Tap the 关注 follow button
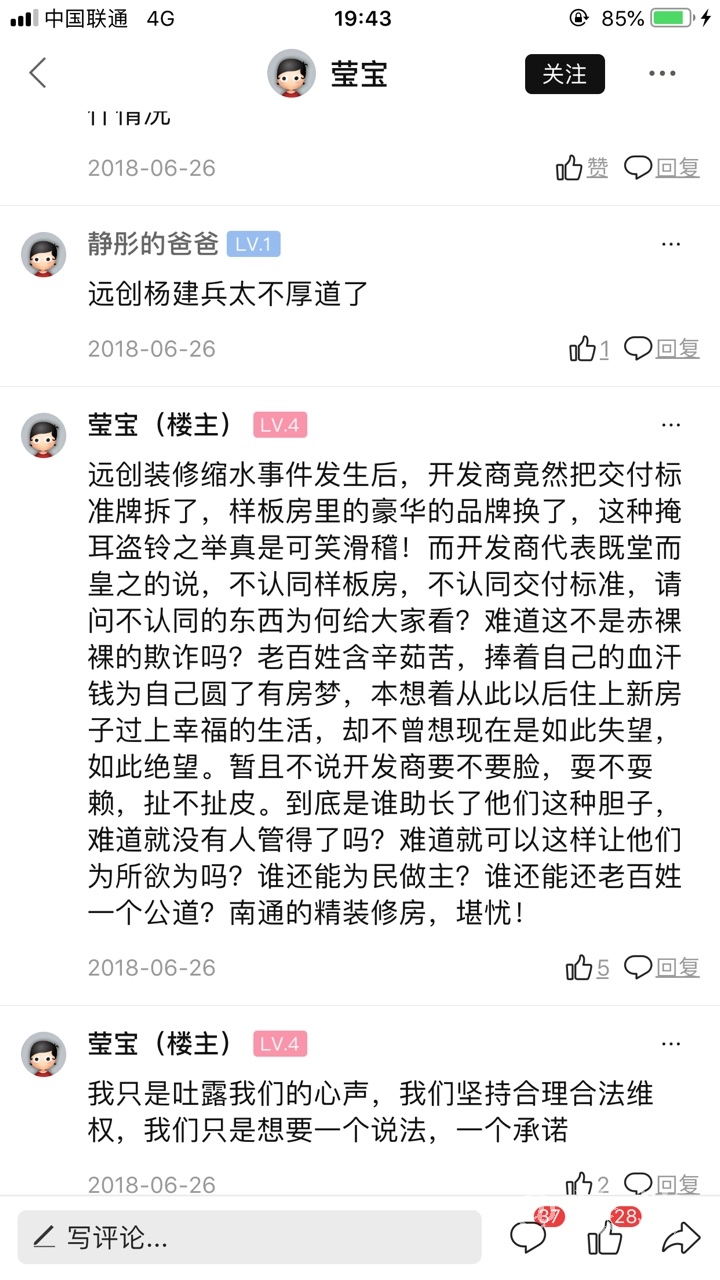Screen dimensions: 720x1280 coord(565,74)
